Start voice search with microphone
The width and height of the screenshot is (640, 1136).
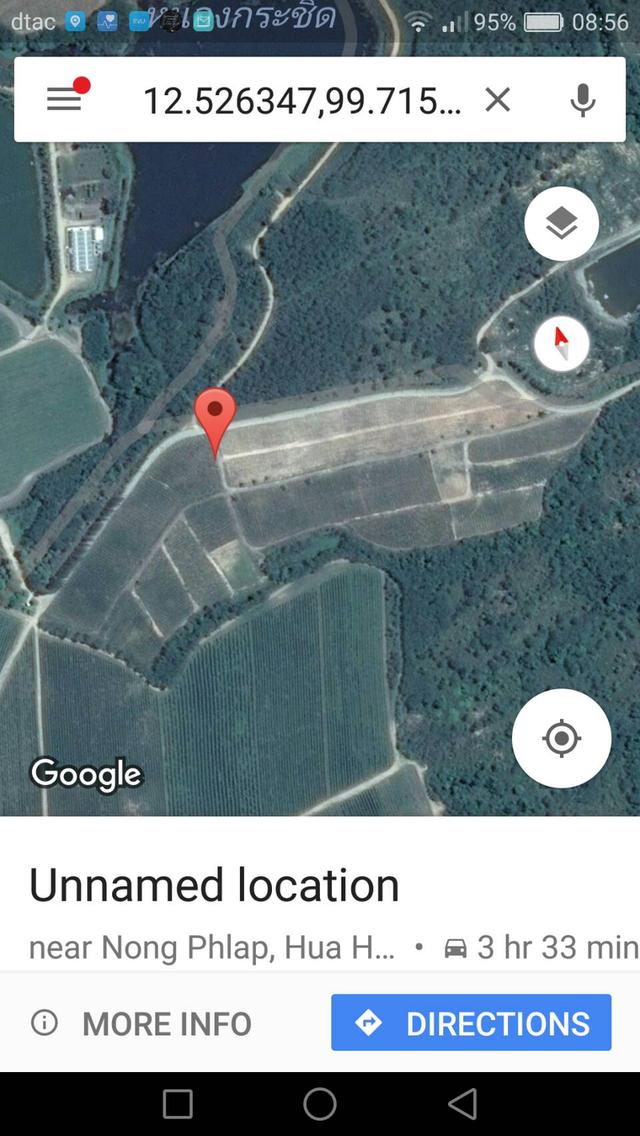tap(582, 99)
